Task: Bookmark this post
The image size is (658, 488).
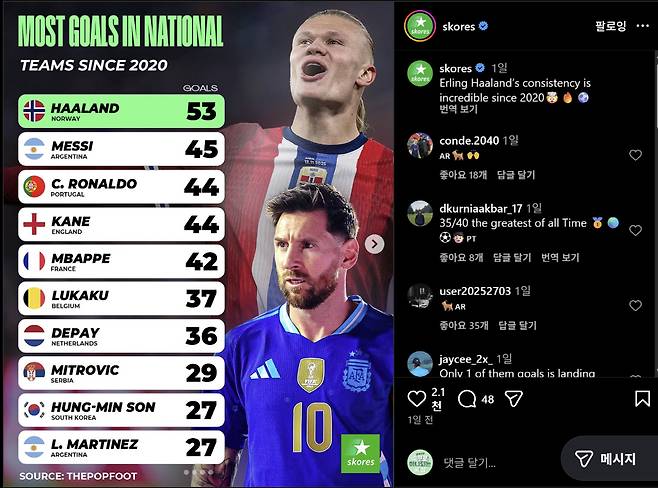Action: [x=641, y=399]
